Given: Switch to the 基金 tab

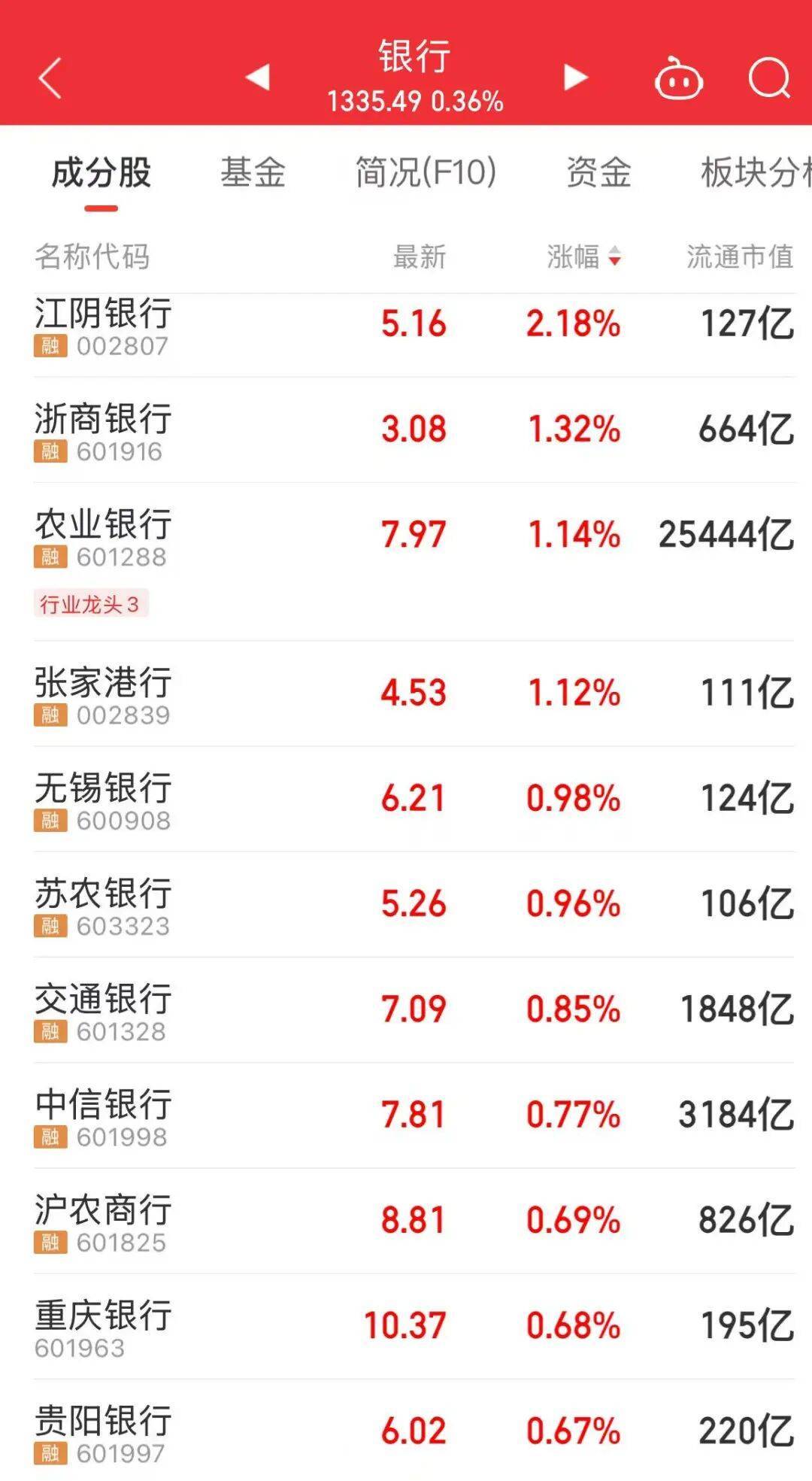Looking at the screenshot, I should tap(253, 173).
